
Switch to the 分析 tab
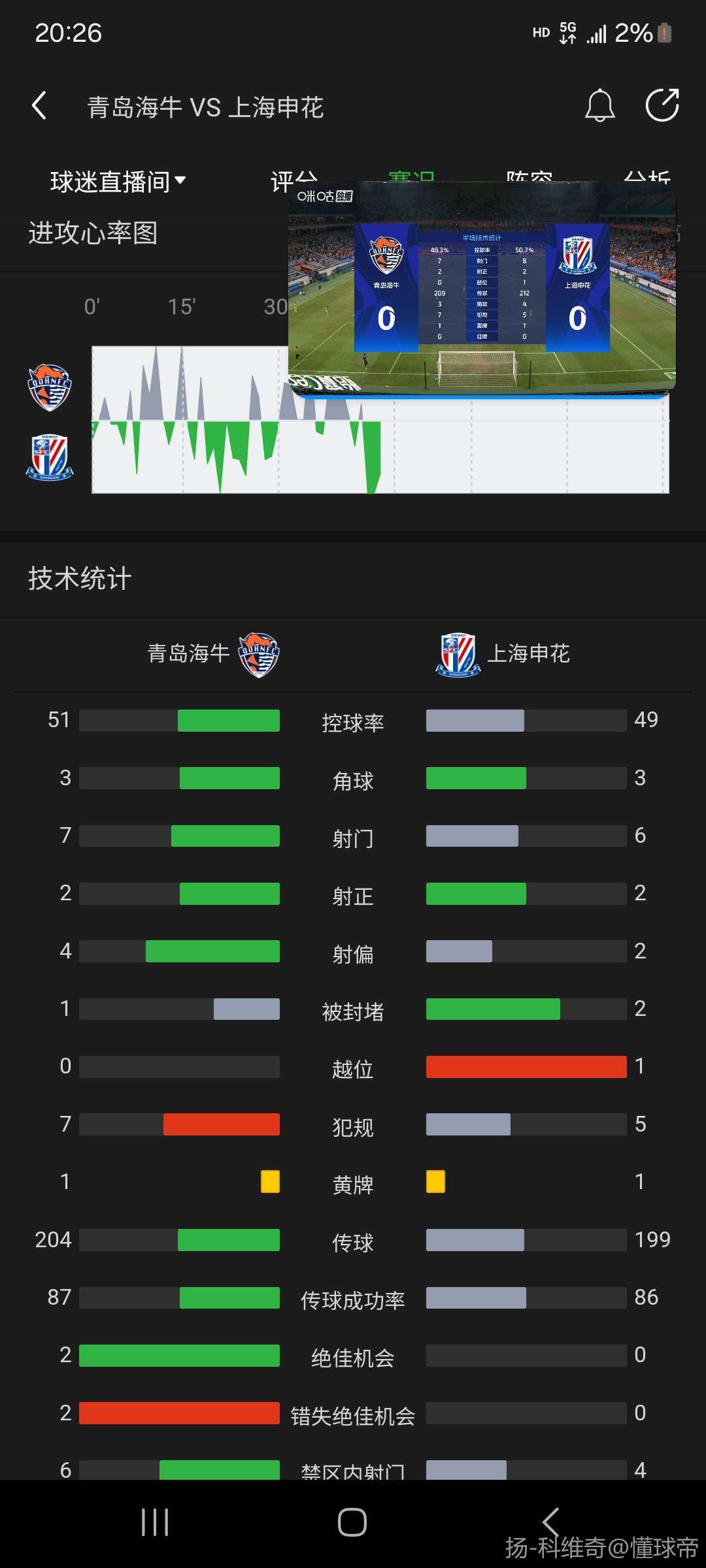coord(646,175)
